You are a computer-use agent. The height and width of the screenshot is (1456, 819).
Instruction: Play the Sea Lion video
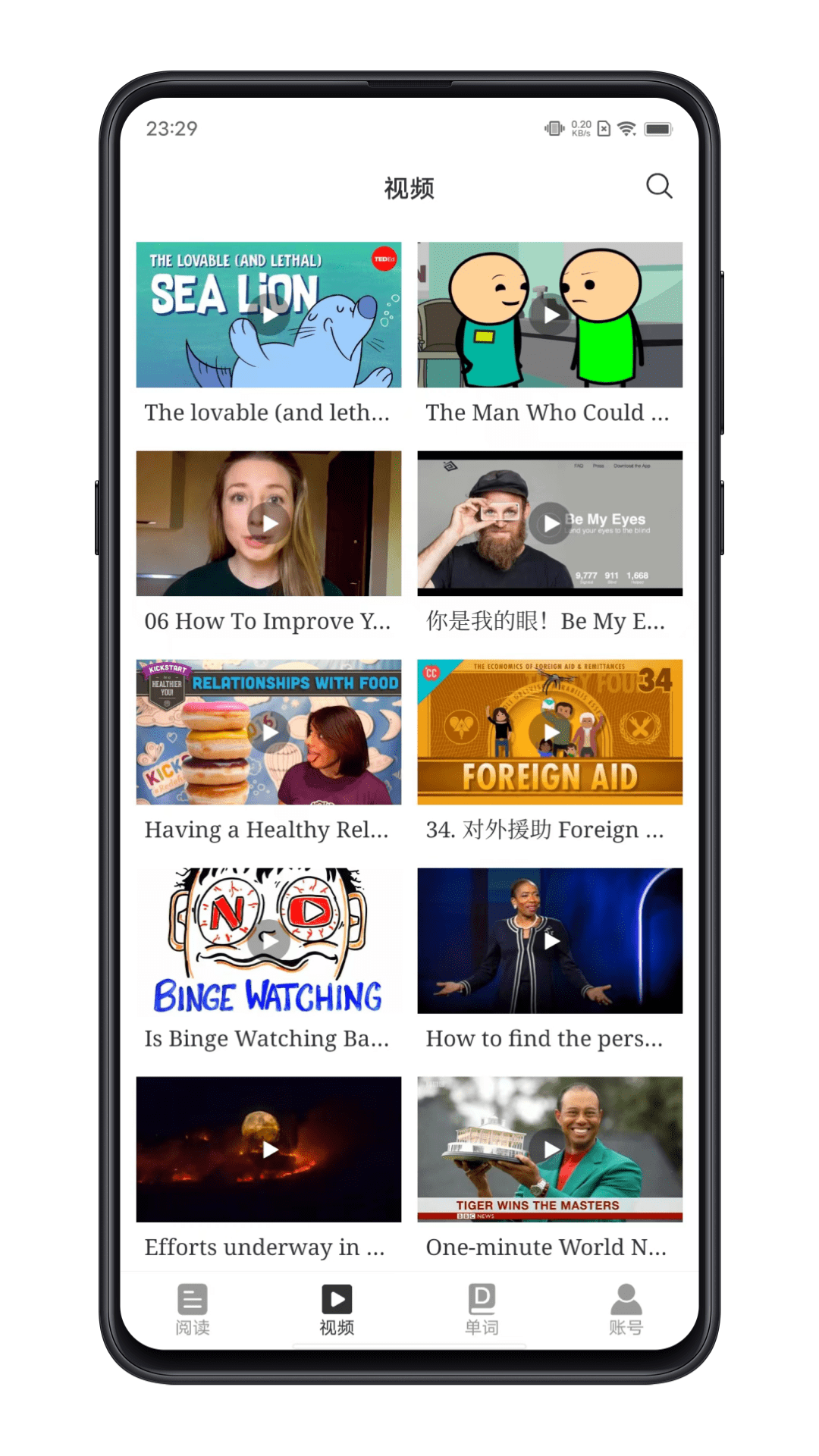click(x=269, y=315)
